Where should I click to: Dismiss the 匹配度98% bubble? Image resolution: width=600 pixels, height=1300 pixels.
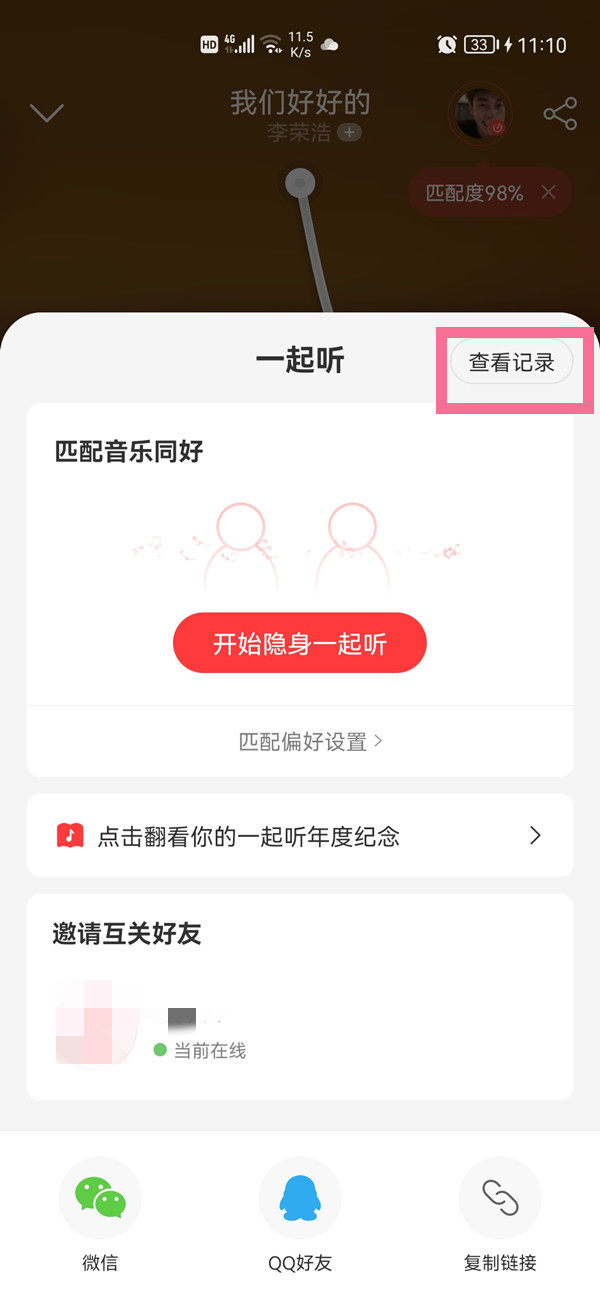[548, 193]
